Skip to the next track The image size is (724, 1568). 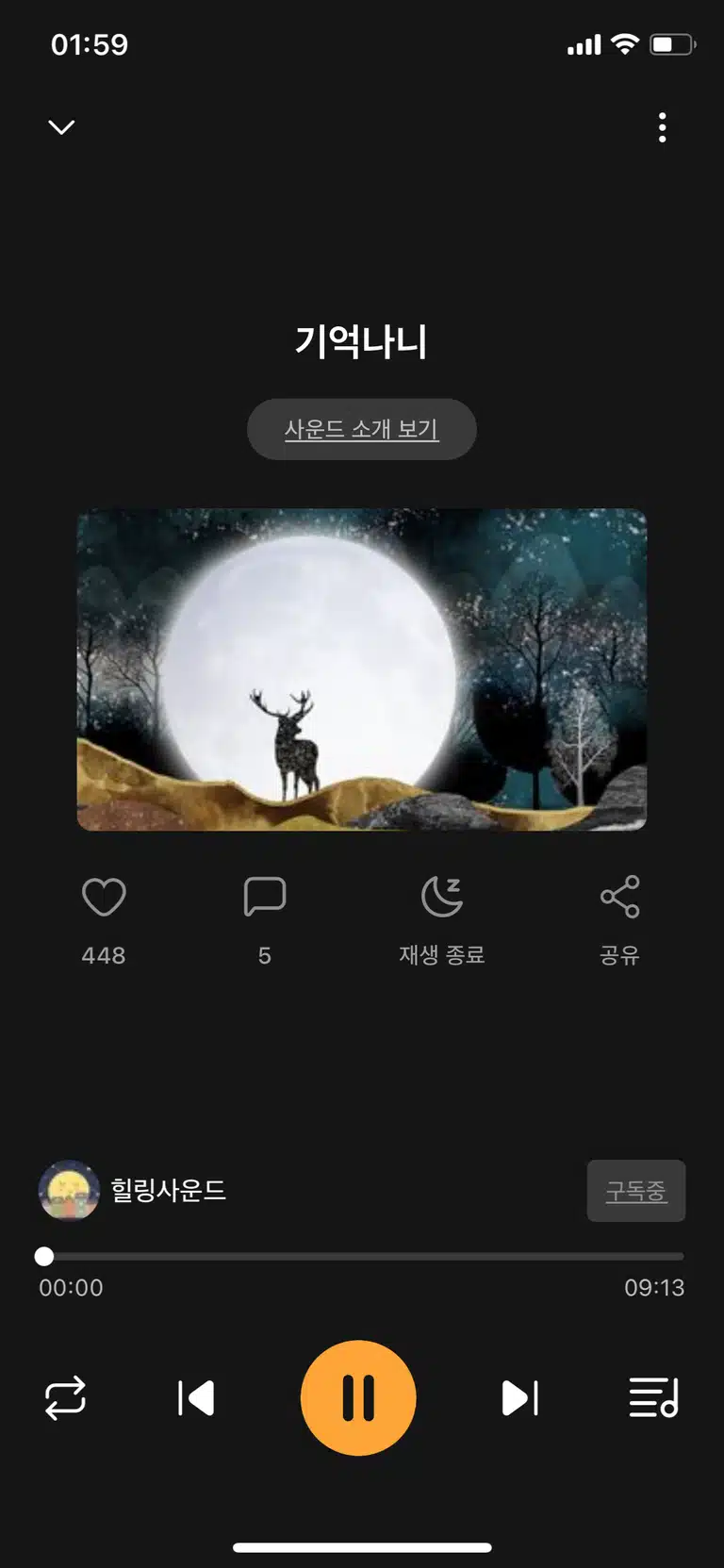click(x=519, y=1398)
